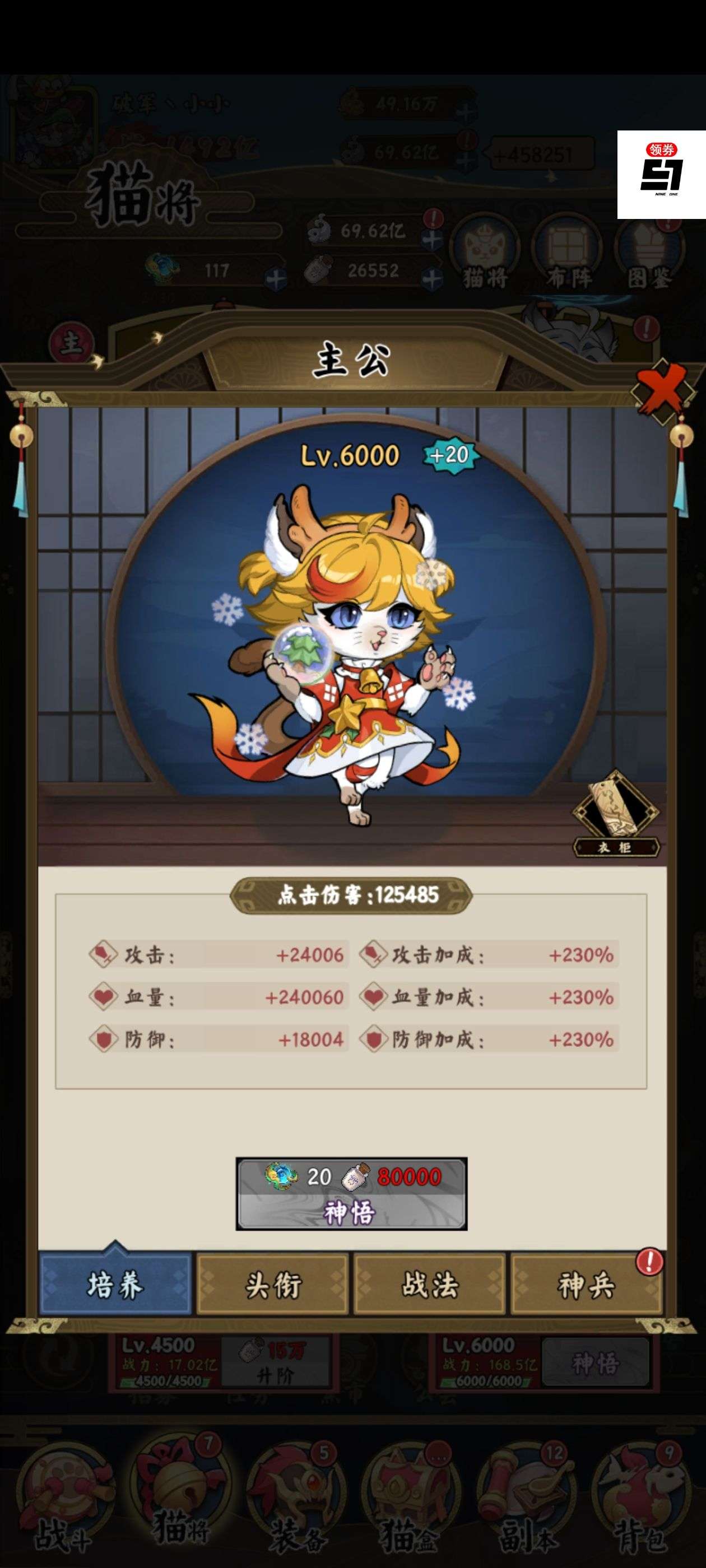706x1568 pixels.
Task: Open the 衣柜 wardrobe
Action: click(x=616, y=814)
